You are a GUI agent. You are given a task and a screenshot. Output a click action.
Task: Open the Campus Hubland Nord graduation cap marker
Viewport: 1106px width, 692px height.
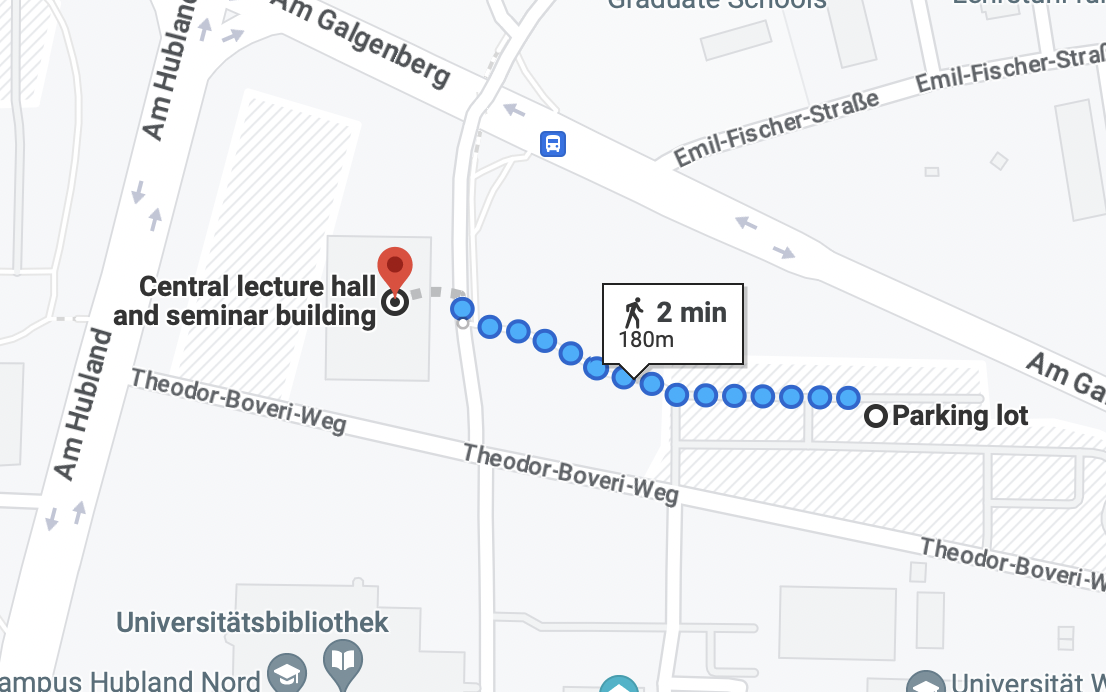pos(287,674)
